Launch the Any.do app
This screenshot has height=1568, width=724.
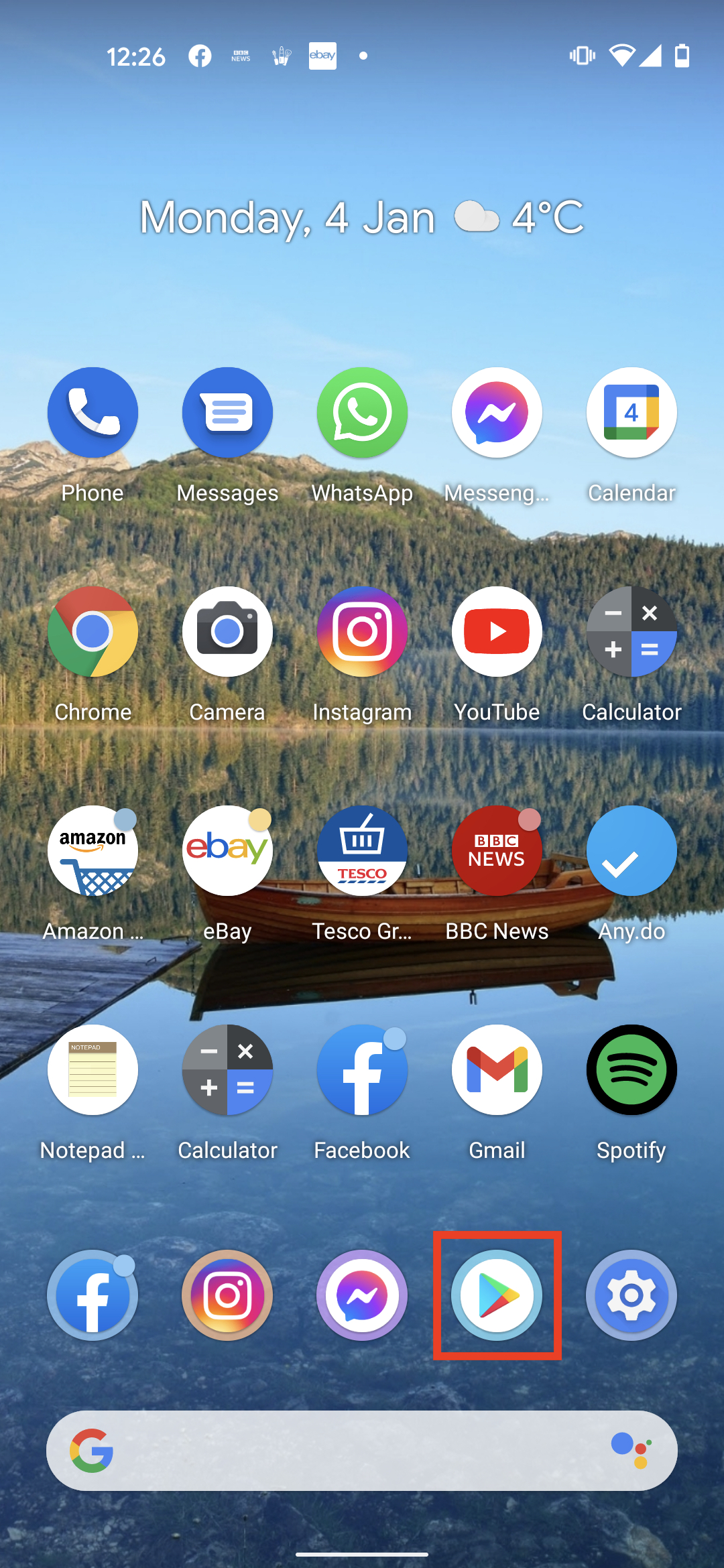tap(631, 851)
